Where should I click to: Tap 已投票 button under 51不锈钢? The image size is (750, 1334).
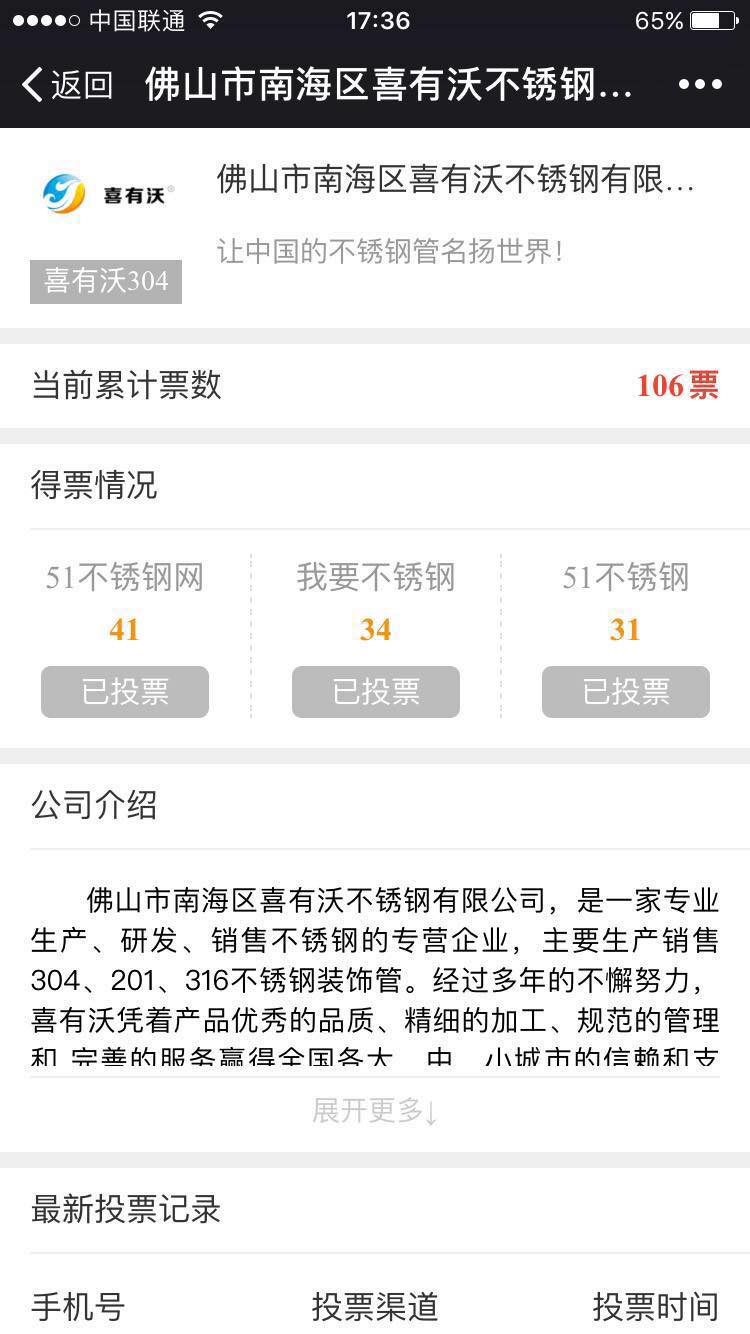pyautogui.click(x=626, y=692)
